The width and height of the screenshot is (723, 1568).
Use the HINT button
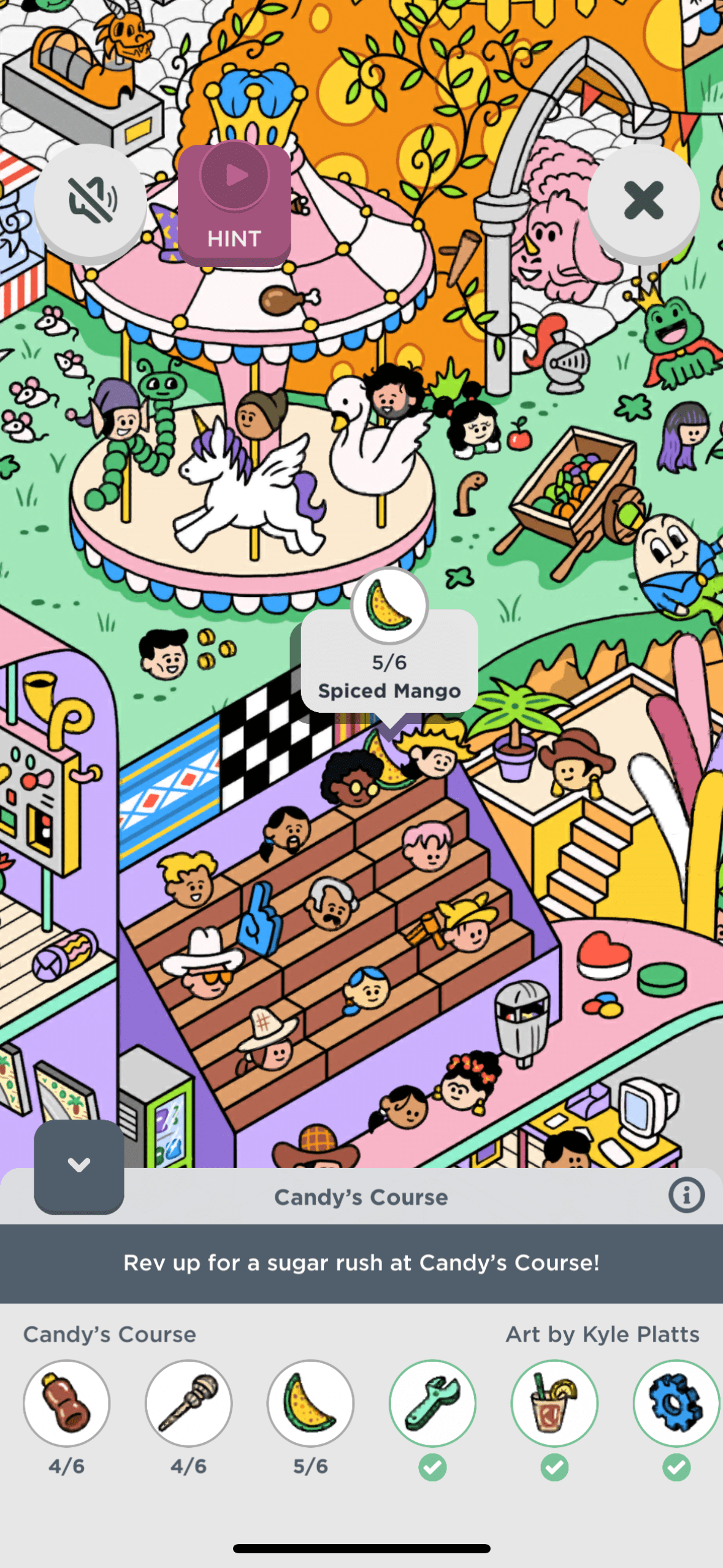click(x=234, y=202)
